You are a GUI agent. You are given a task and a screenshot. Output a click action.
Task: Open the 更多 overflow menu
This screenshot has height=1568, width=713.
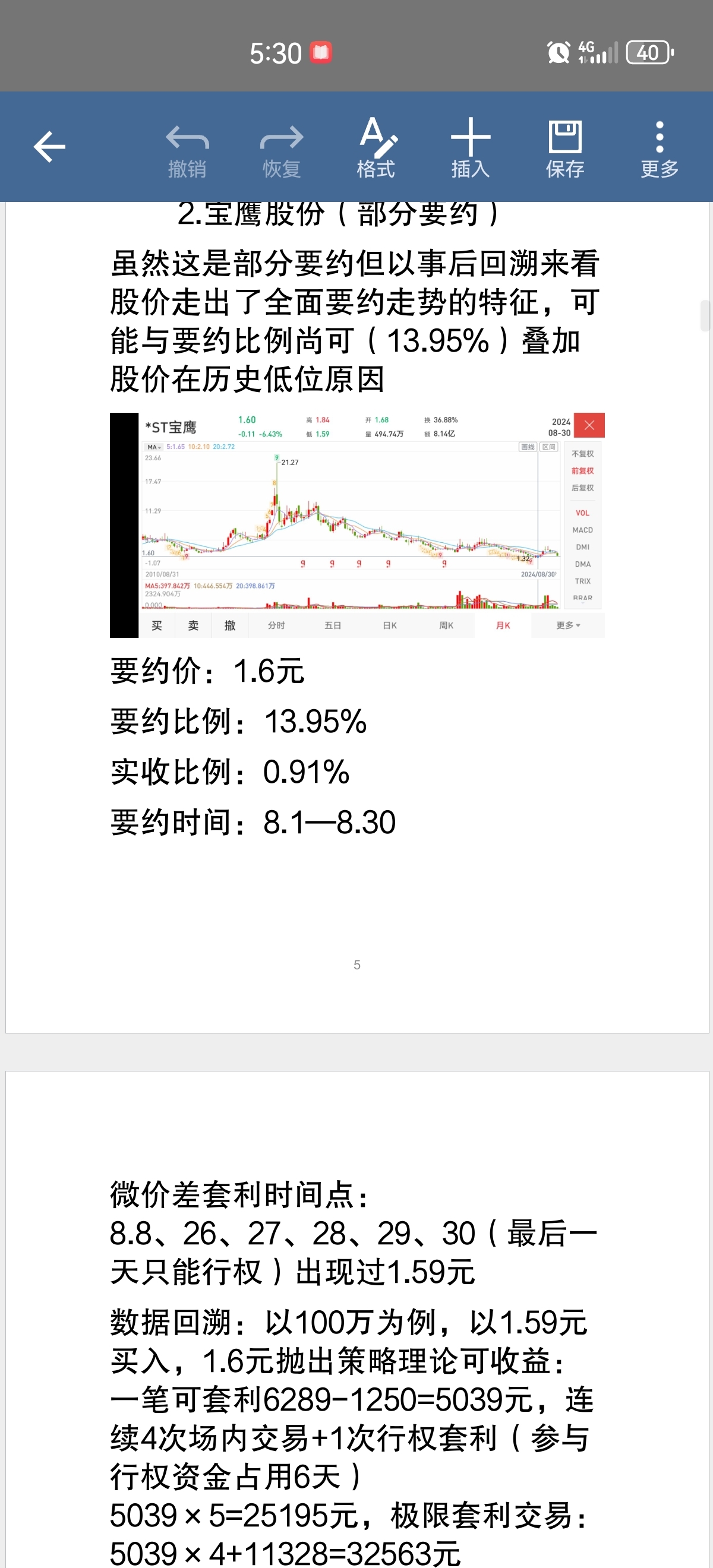click(659, 148)
